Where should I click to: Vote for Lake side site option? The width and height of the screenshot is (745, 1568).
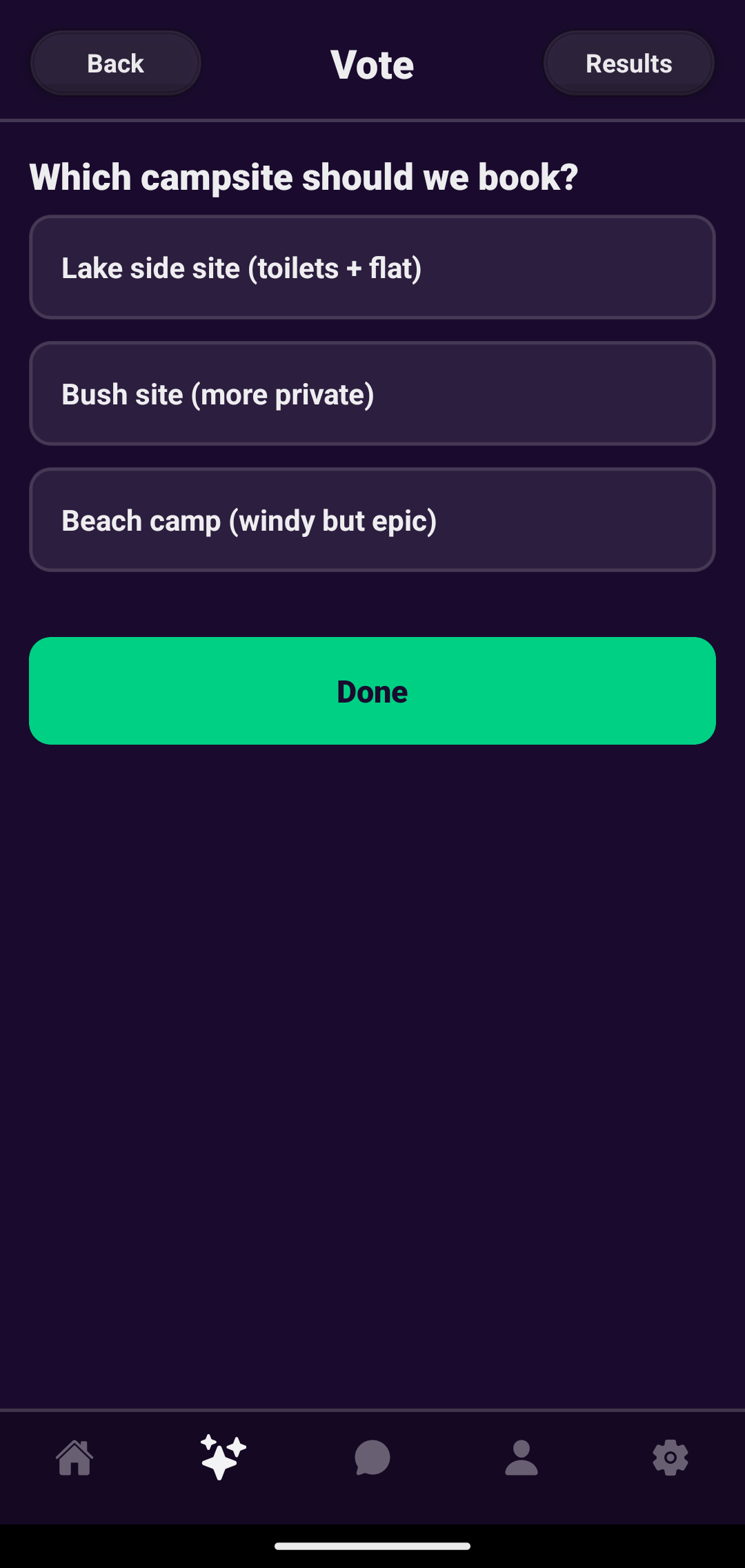click(x=372, y=268)
